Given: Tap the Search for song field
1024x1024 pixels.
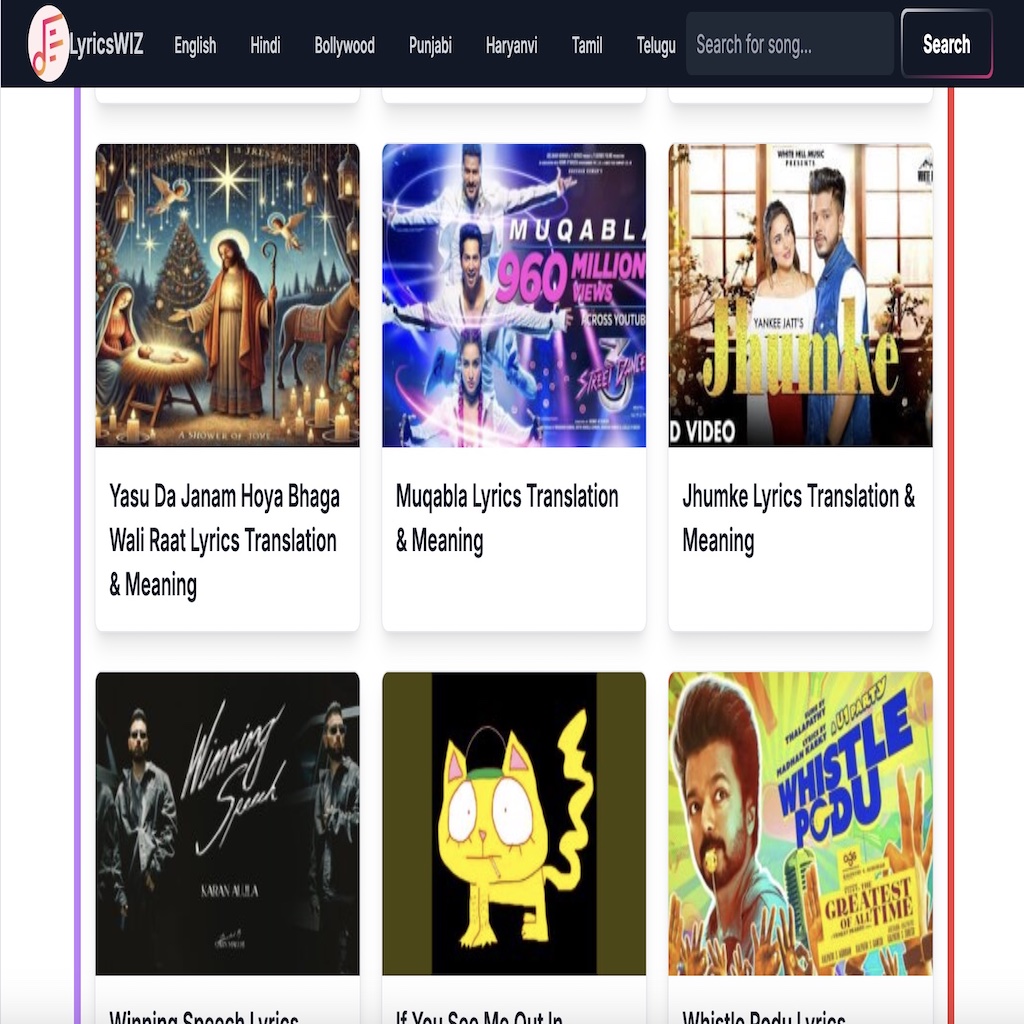Looking at the screenshot, I should coord(789,44).
